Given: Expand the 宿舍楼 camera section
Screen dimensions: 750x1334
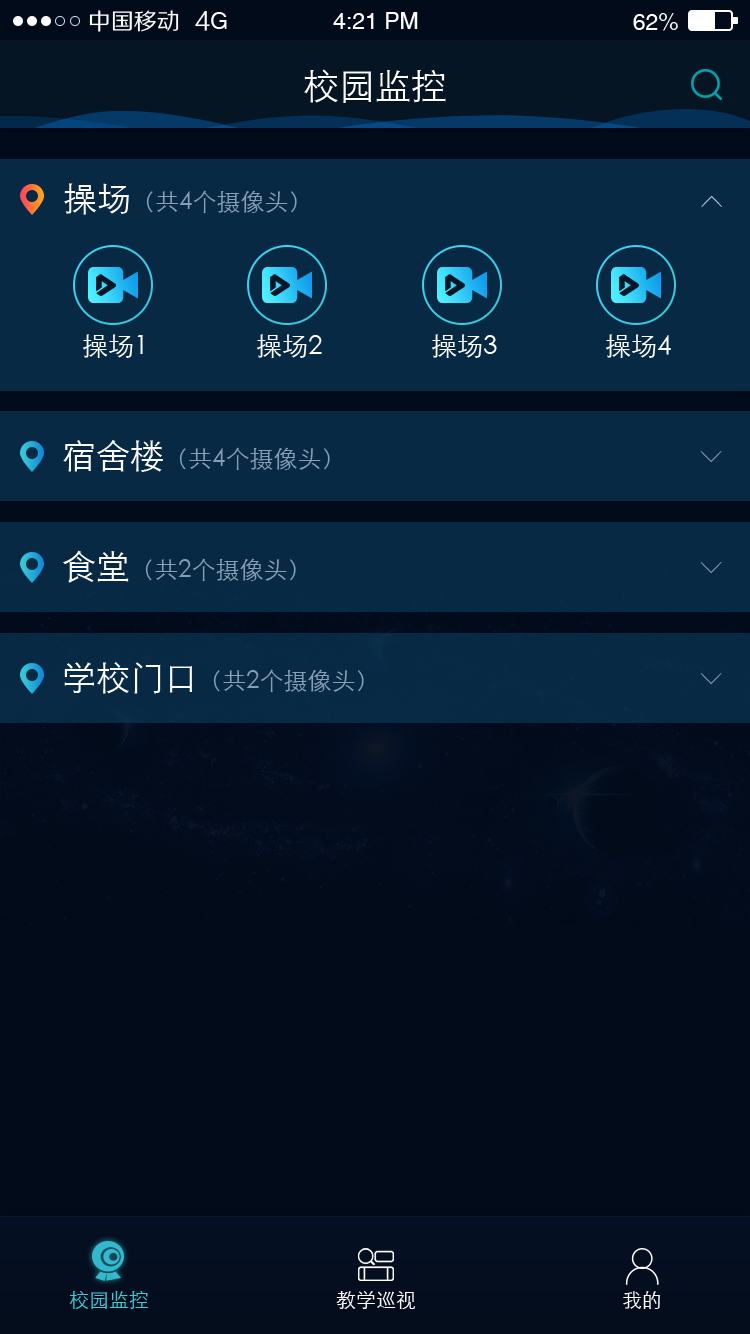Looking at the screenshot, I should [x=711, y=456].
